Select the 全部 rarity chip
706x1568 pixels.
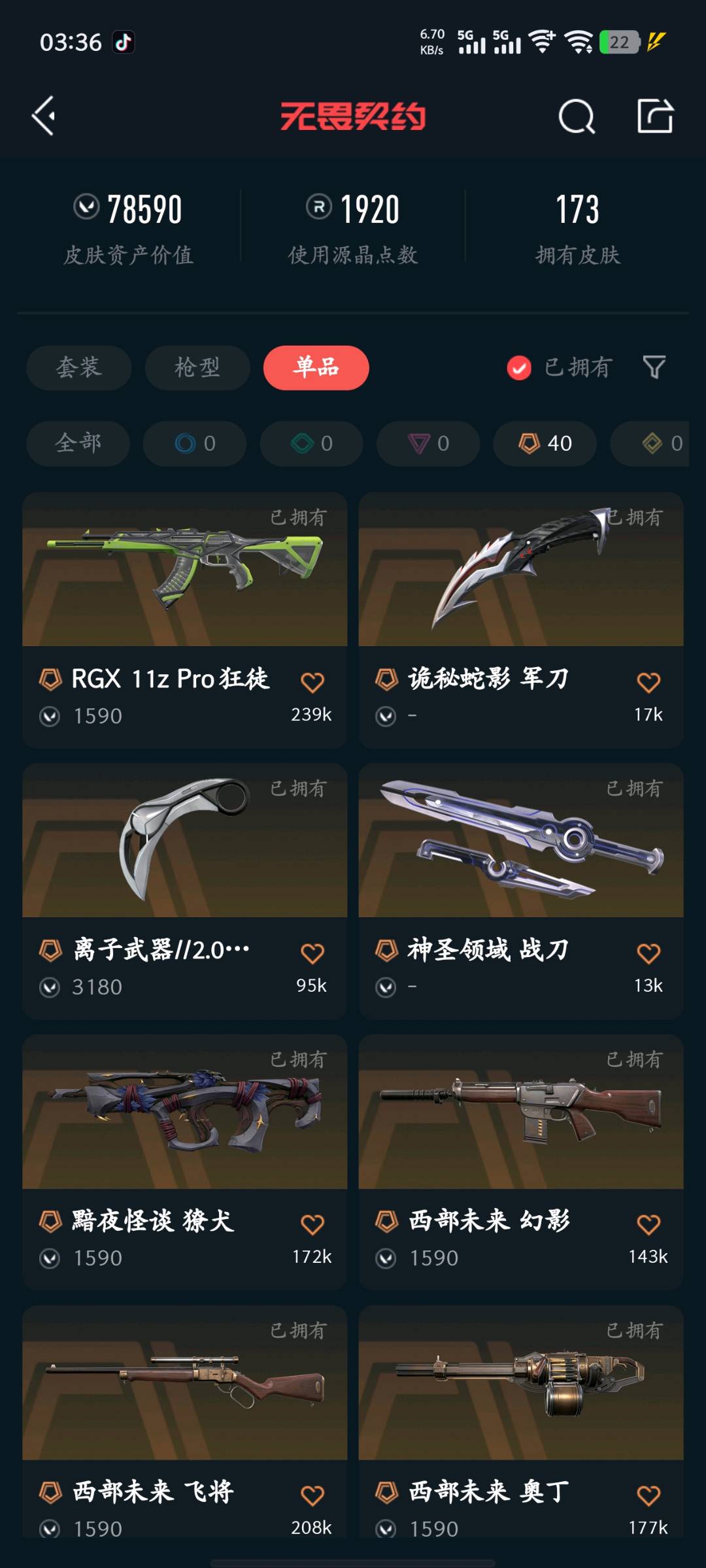[78, 444]
